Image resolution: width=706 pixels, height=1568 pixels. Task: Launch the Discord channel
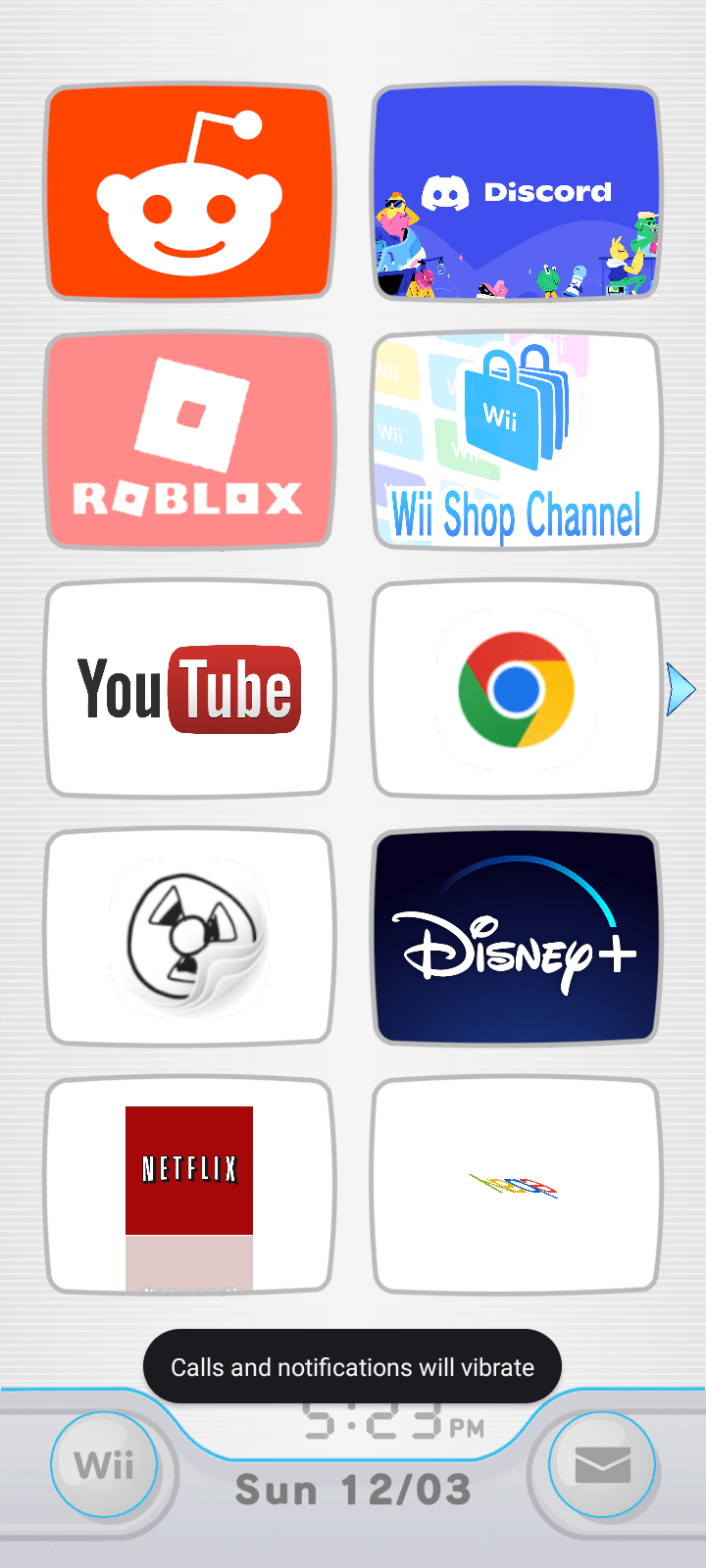(x=517, y=190)
